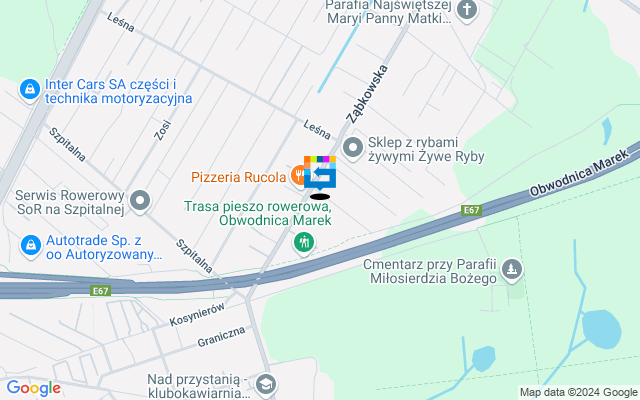This screenshot has height=400, width=640.
Task: Tap the Sklep z rybami Żywe Ryby marker
Action: [352, 148]
